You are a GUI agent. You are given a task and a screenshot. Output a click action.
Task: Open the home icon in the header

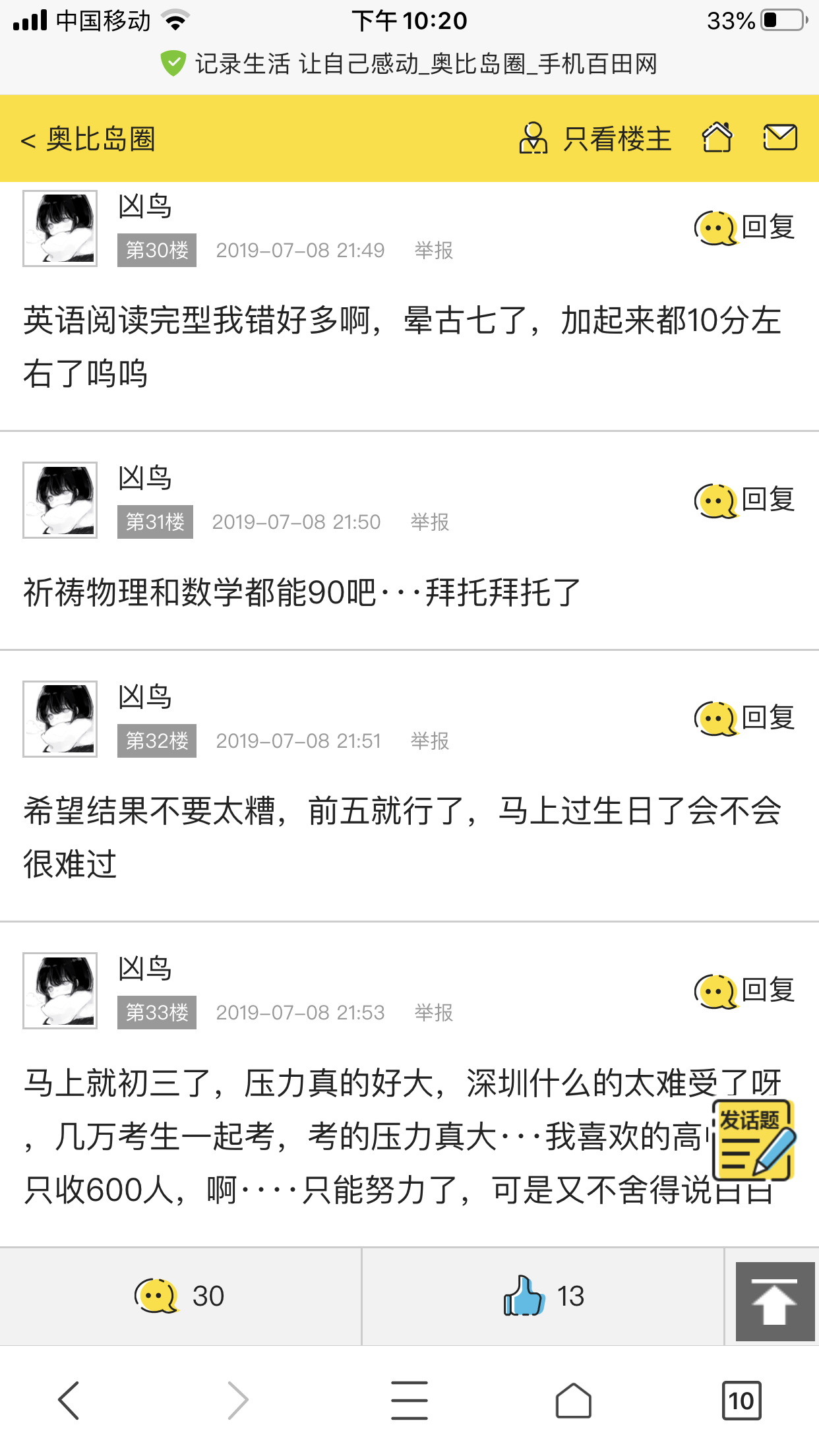tap(717, 138)
